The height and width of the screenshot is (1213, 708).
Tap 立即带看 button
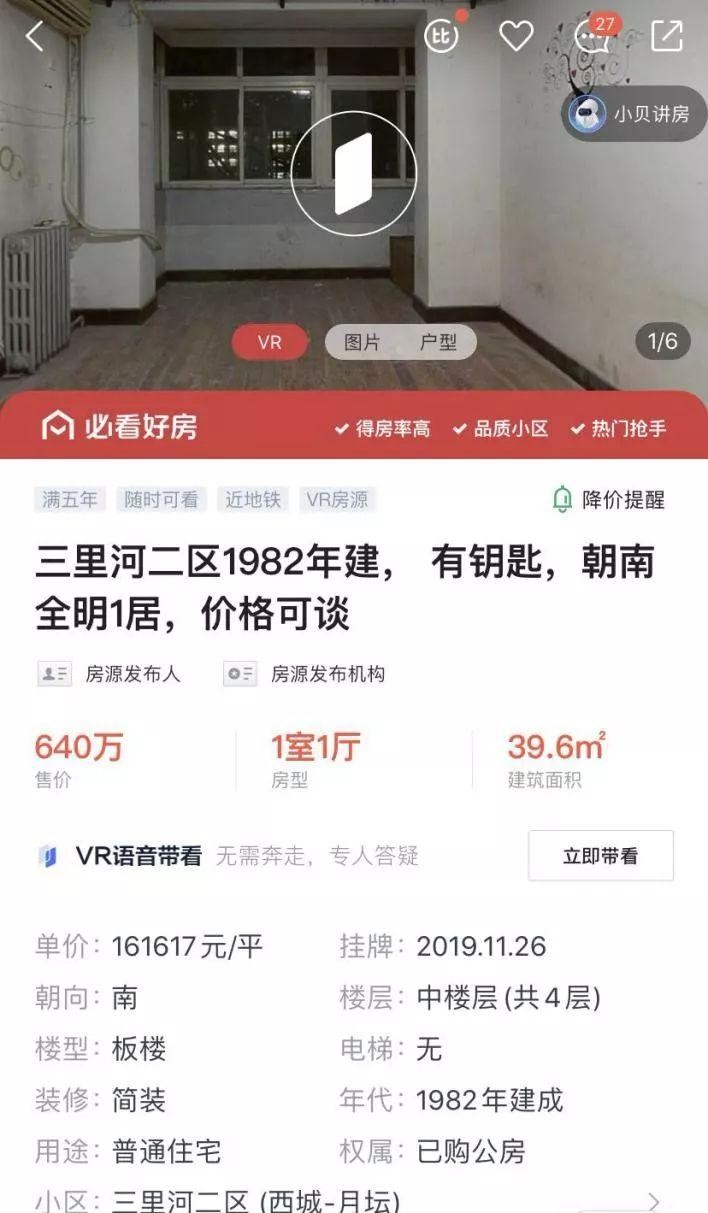point(600,856)
